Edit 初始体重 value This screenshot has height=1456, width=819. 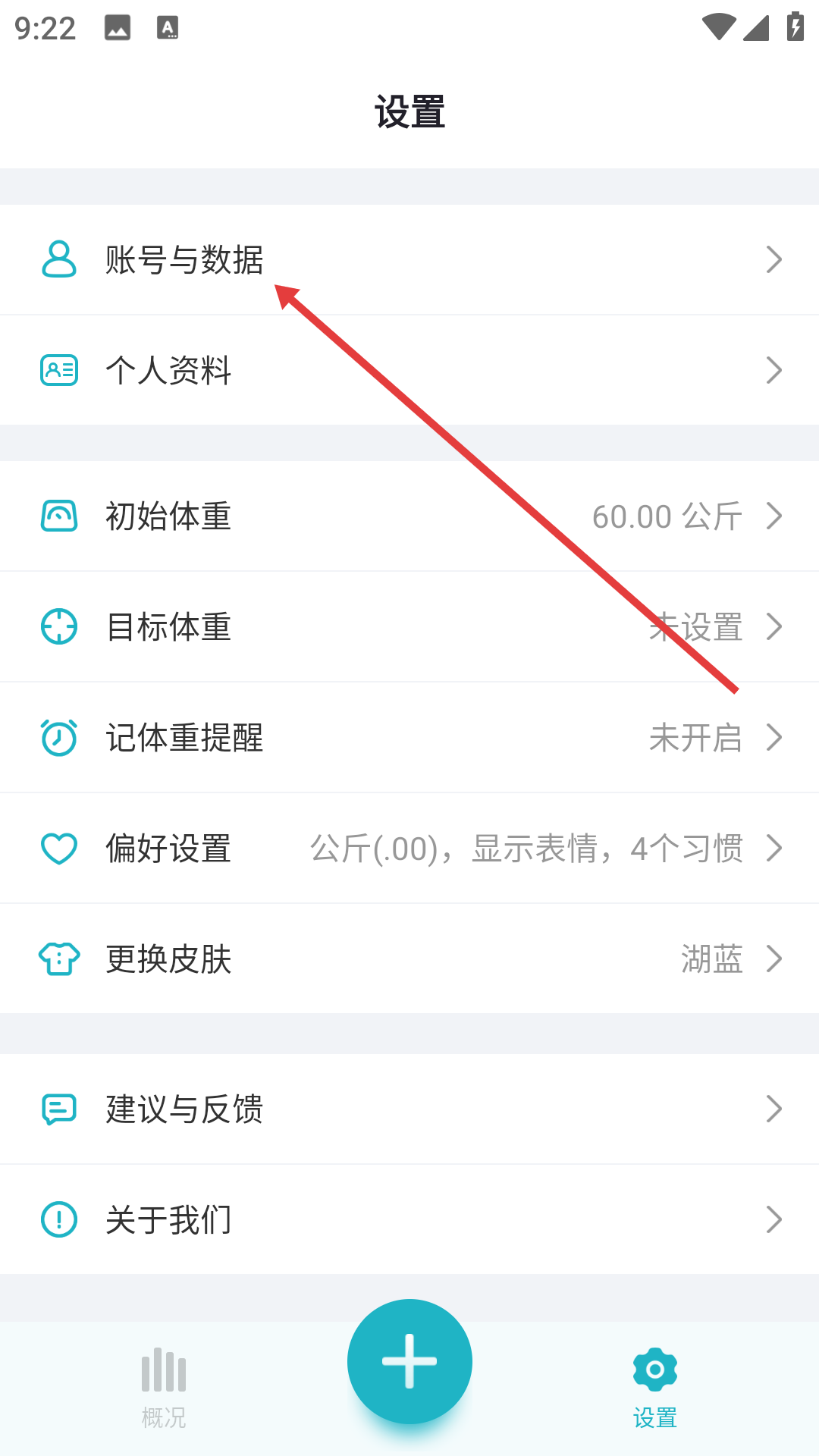[x=409, y=516]
